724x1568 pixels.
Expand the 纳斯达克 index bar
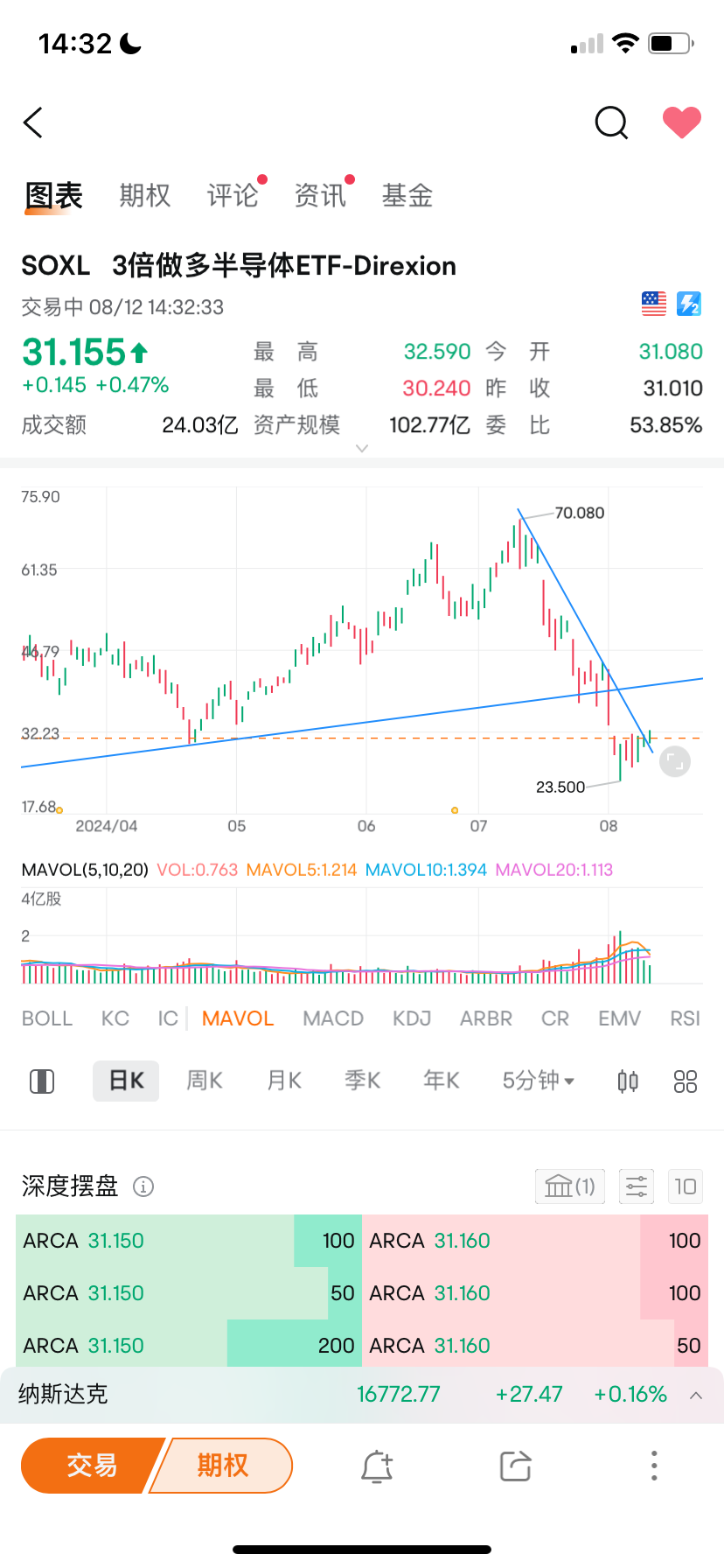pos(696,1395)
